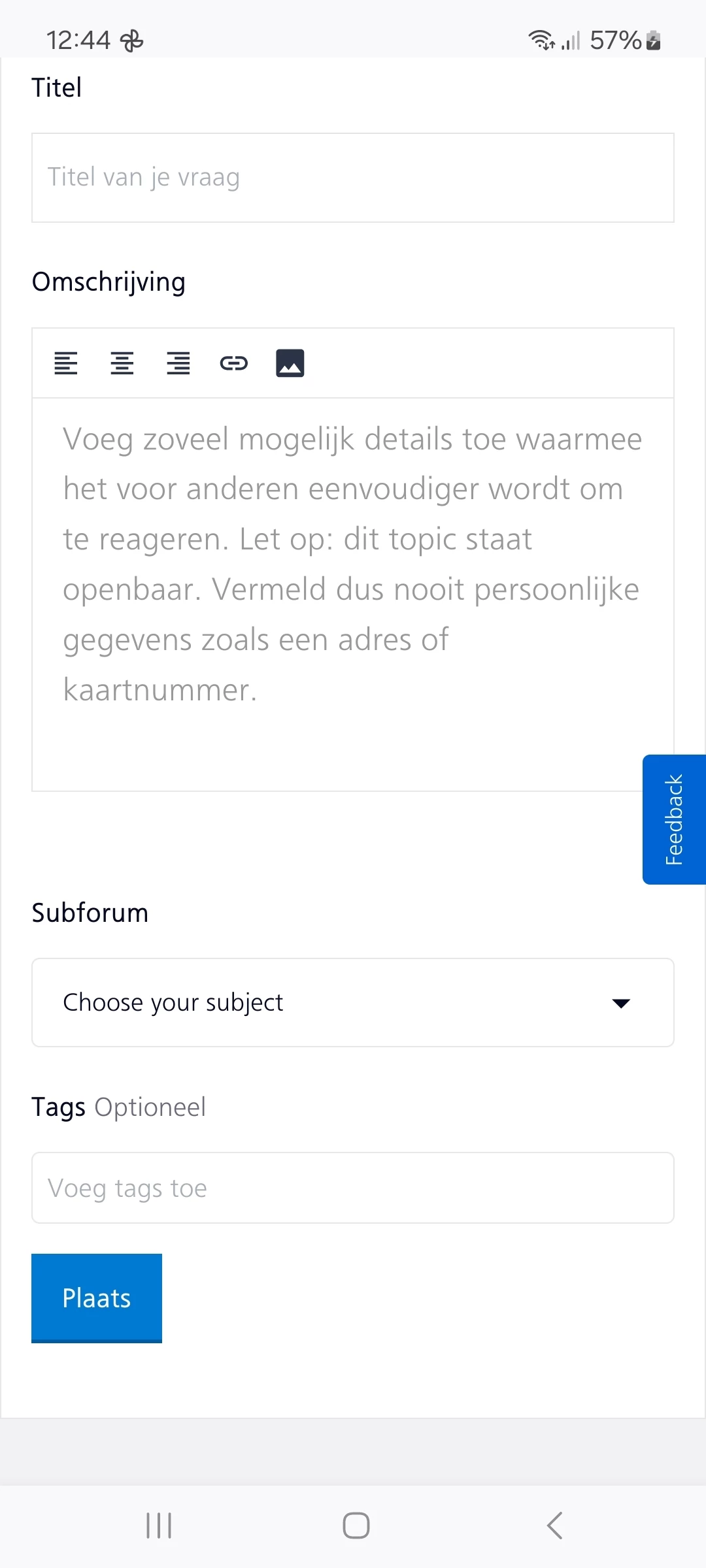
Task: Expand the Choose your subject dropdown
Action: point(353,1003)
